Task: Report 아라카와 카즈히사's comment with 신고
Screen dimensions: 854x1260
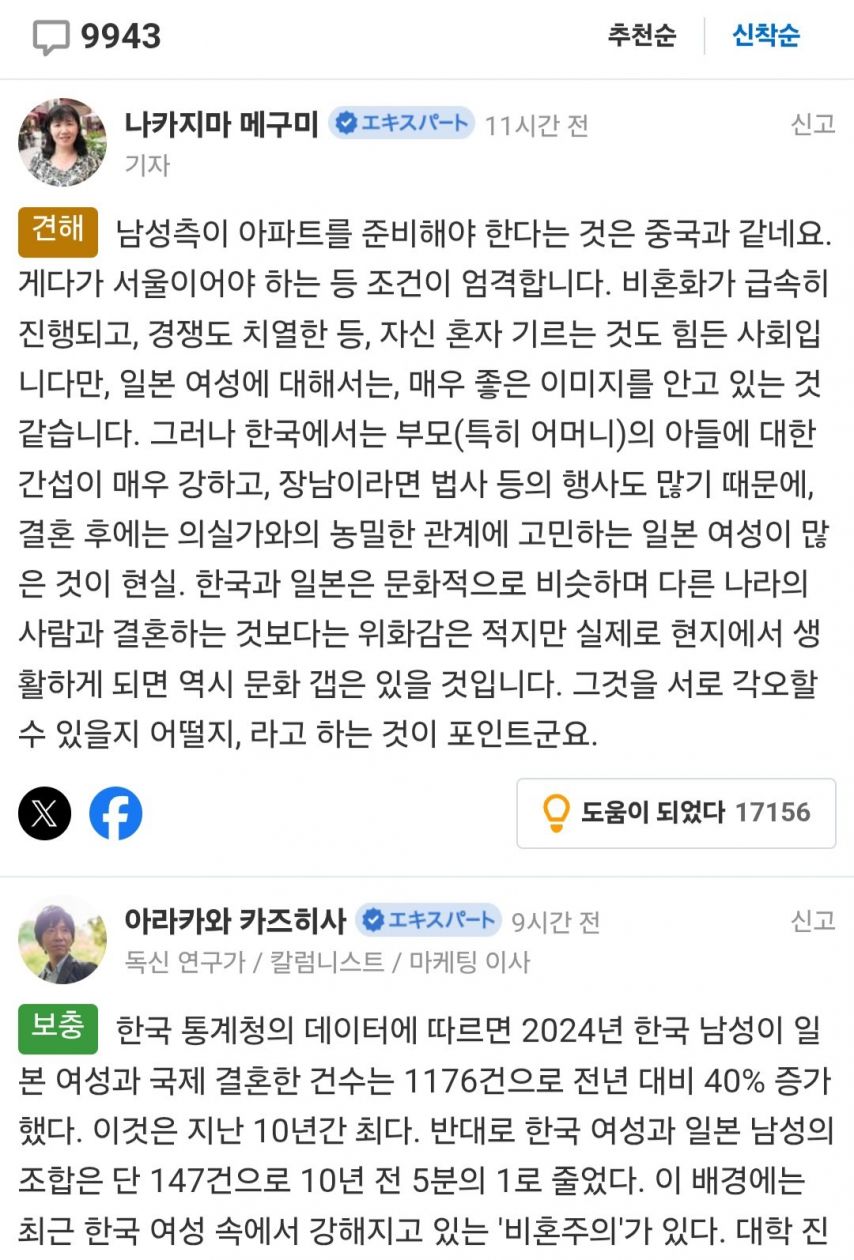Action: (812, 921)
